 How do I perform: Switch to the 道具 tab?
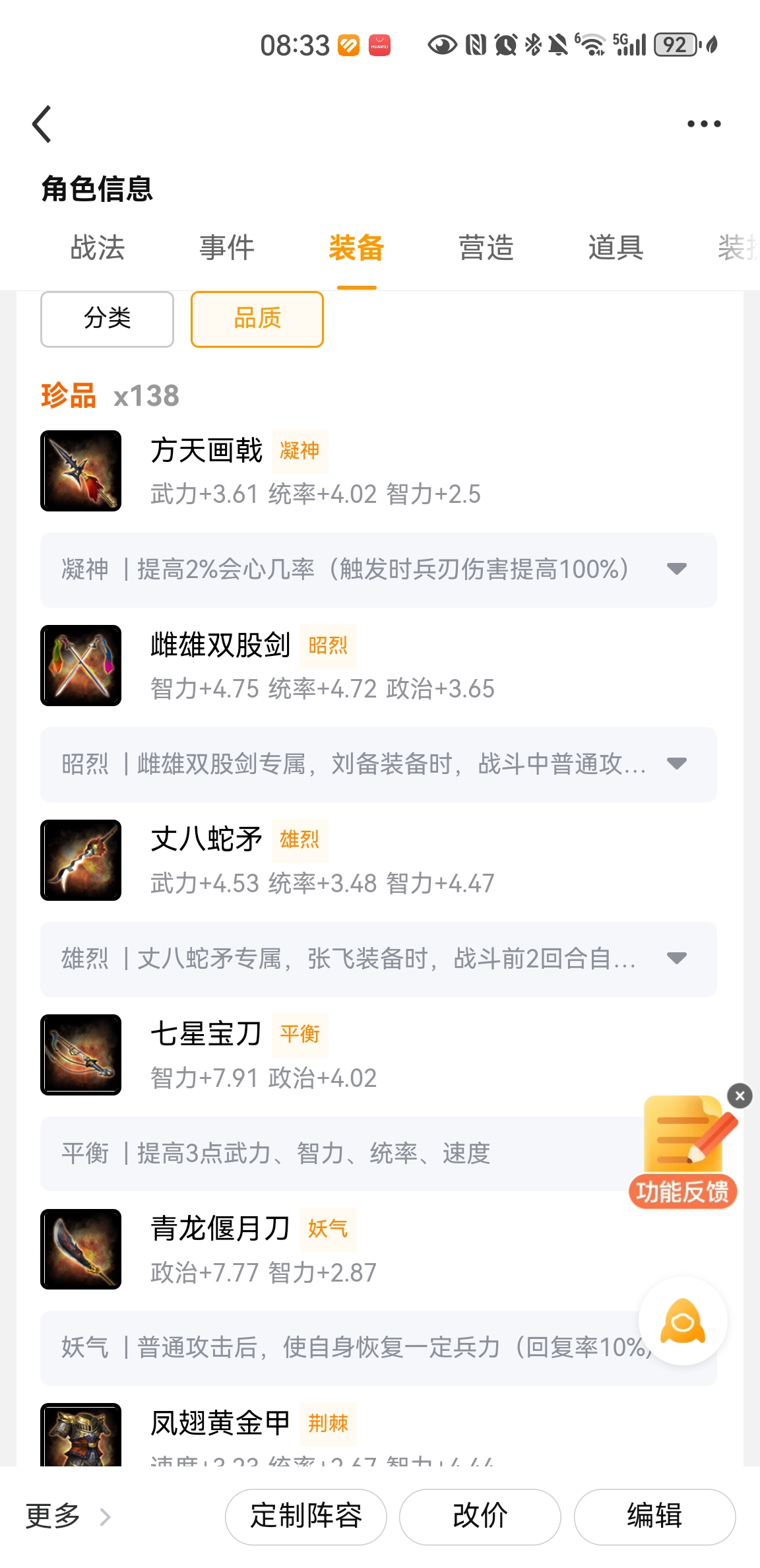point(616,248)
